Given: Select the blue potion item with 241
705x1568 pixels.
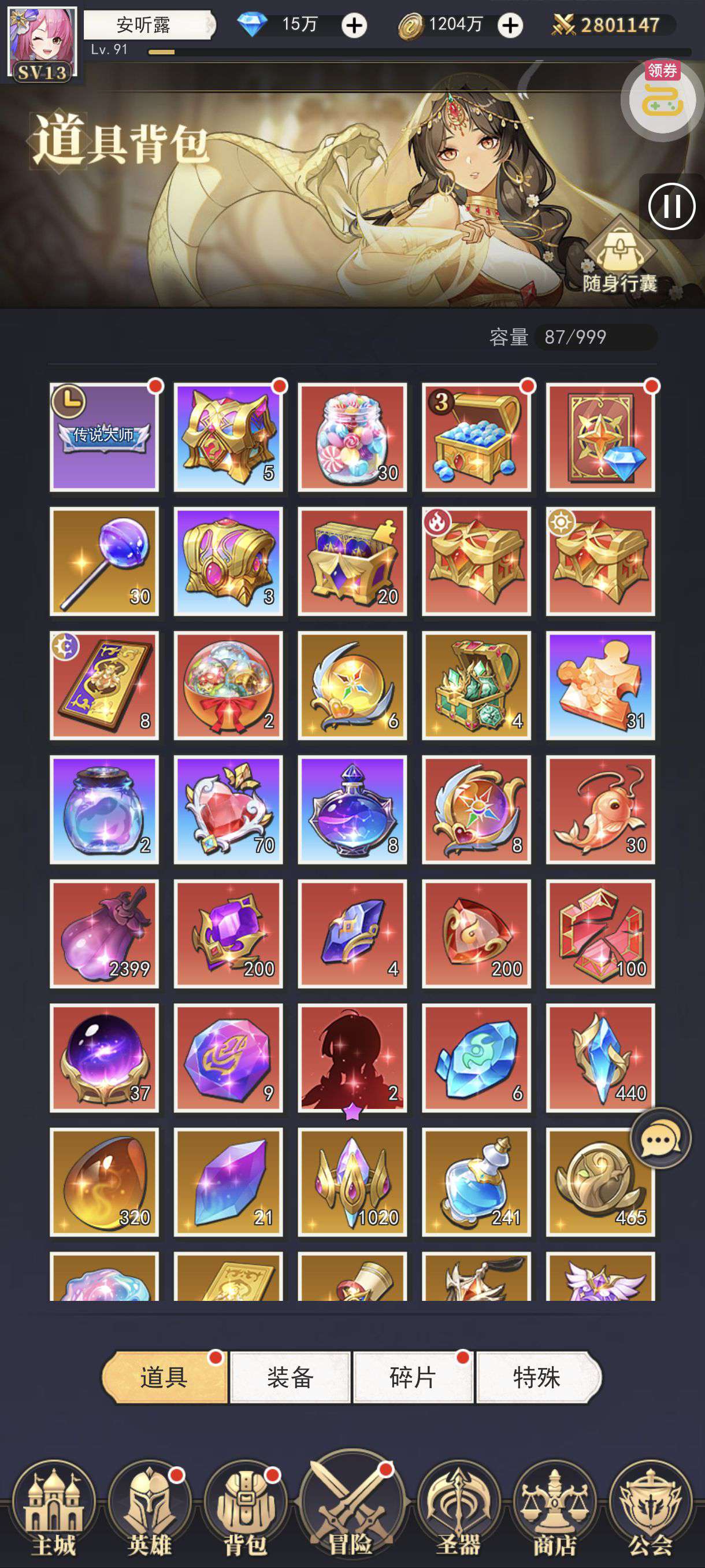Looking at the screenshot, I should point(476,1181).
